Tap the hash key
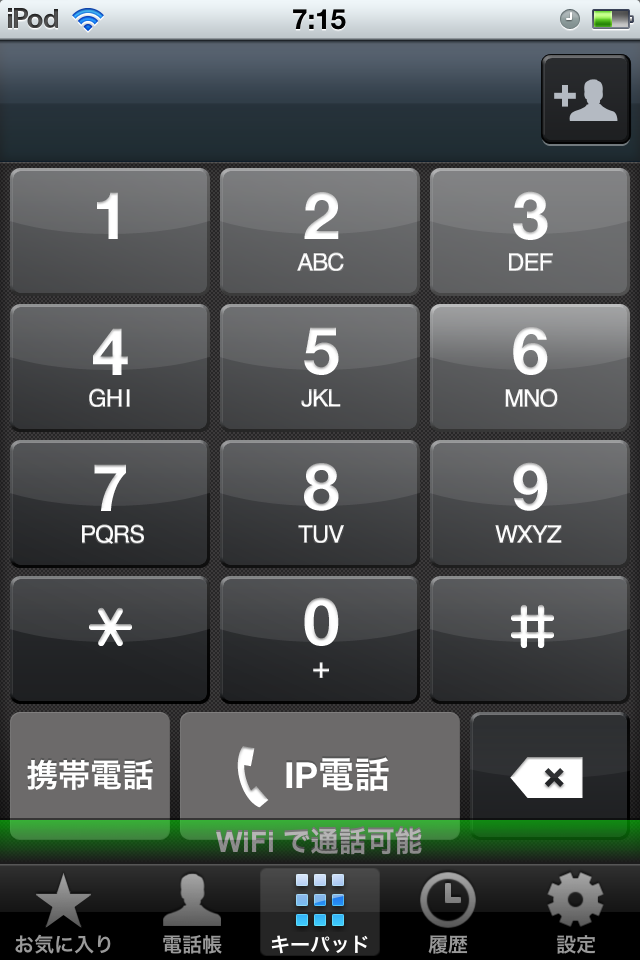640x960 pixels. pos(530,639)
